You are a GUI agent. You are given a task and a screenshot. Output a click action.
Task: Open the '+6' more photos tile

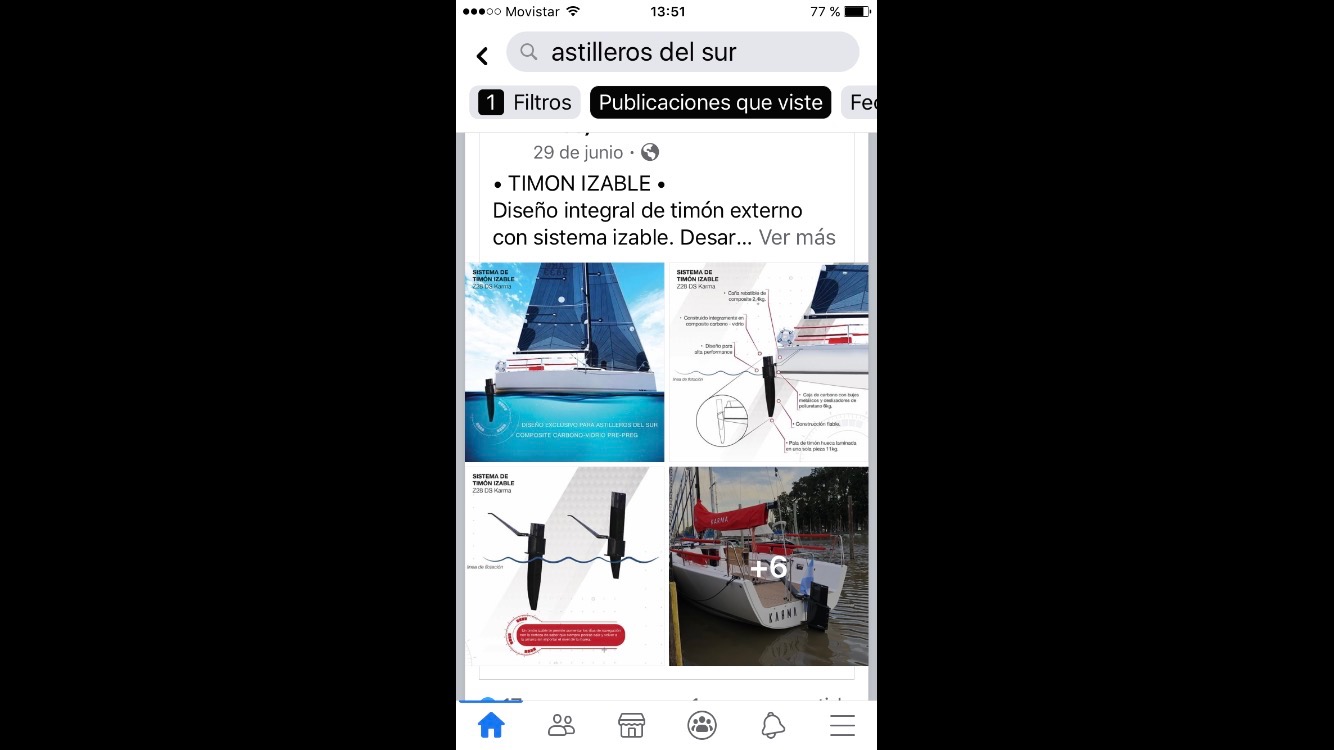point(768,565)
